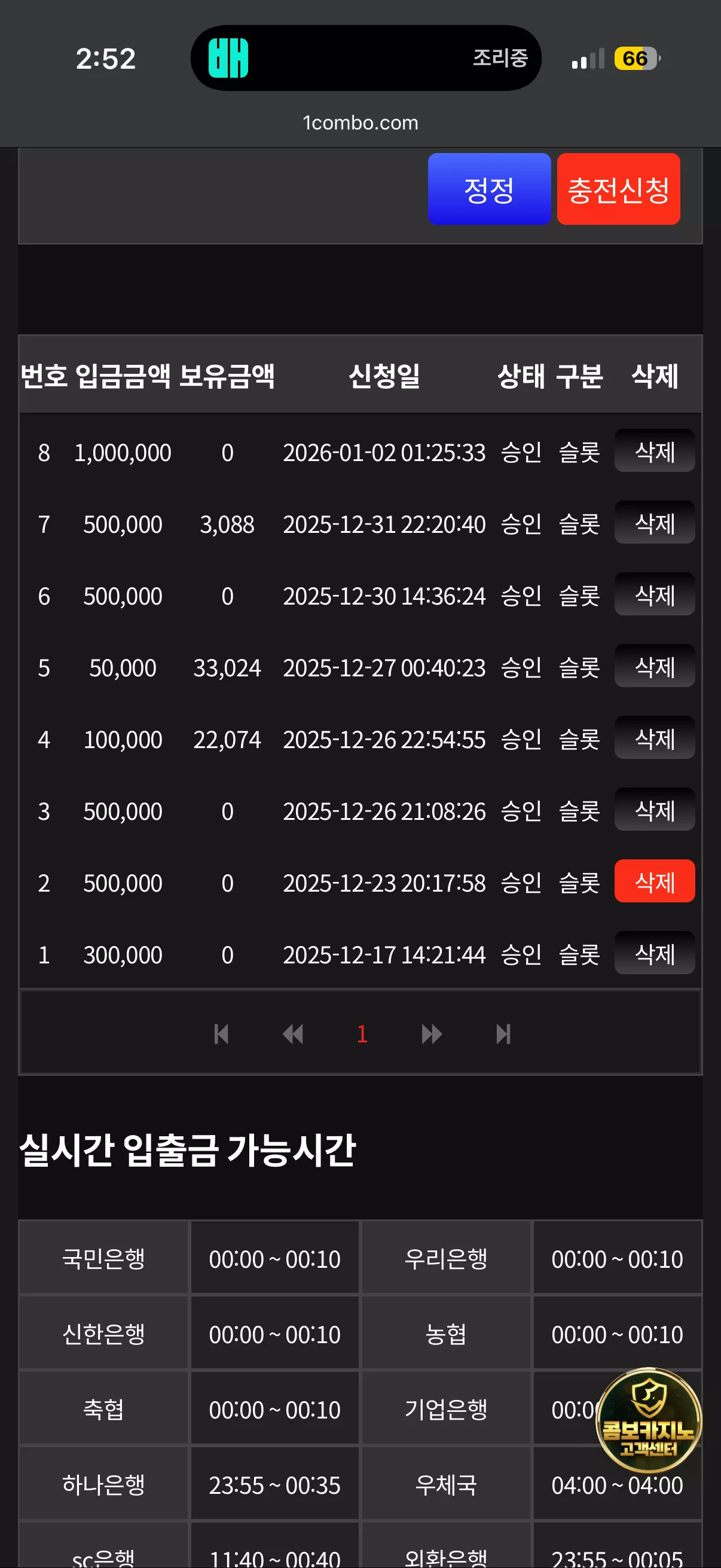Jump to the last page of records
The width and height of the screenshot is (721, 1568).
503,1033
